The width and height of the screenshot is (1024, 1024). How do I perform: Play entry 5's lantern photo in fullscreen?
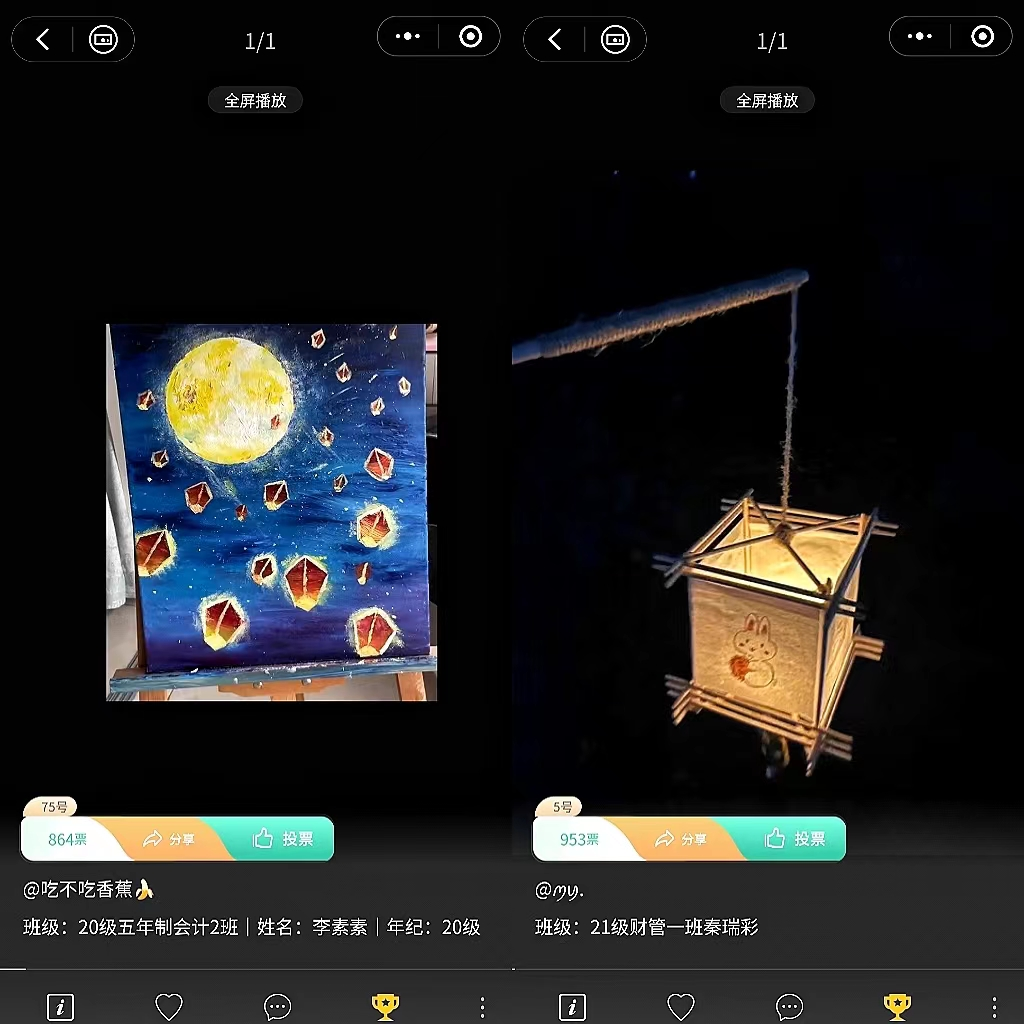(767, 100)
